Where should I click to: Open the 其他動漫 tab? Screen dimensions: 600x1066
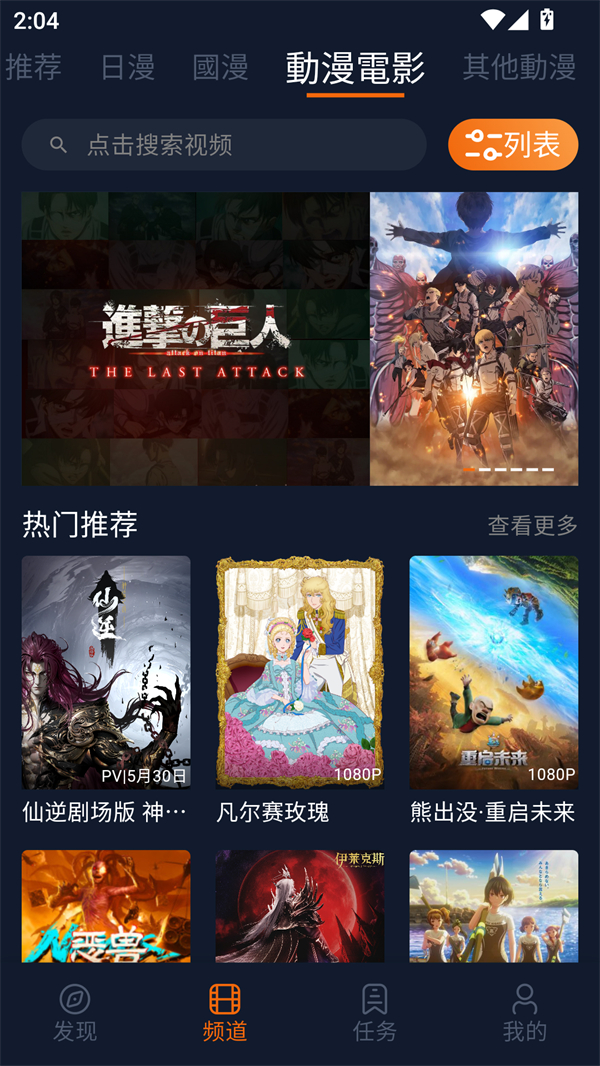[x=518, y=67]
